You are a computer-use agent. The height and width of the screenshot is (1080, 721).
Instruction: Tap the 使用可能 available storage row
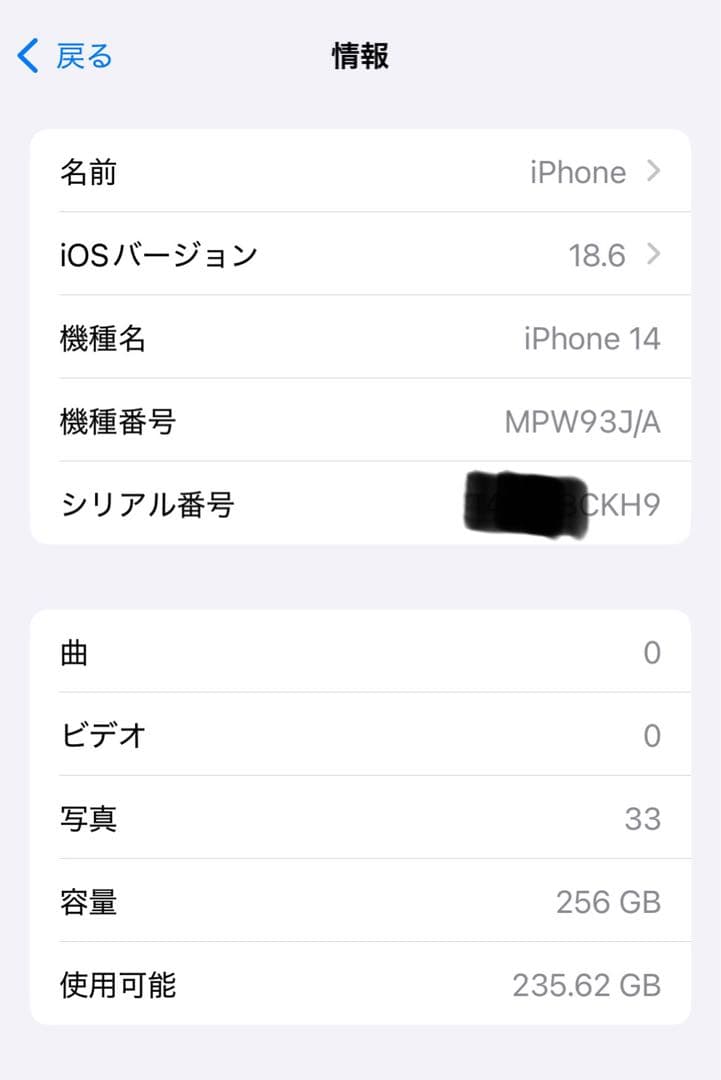(x=300, y=985)
